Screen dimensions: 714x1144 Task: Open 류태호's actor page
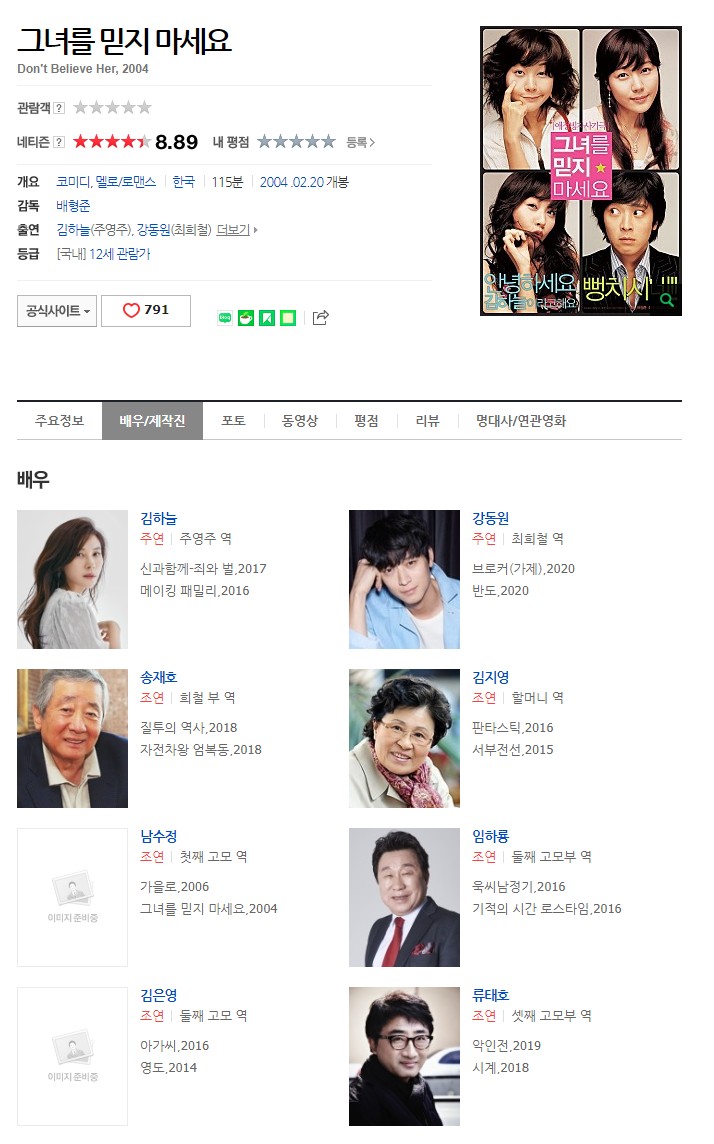point(490,995)
